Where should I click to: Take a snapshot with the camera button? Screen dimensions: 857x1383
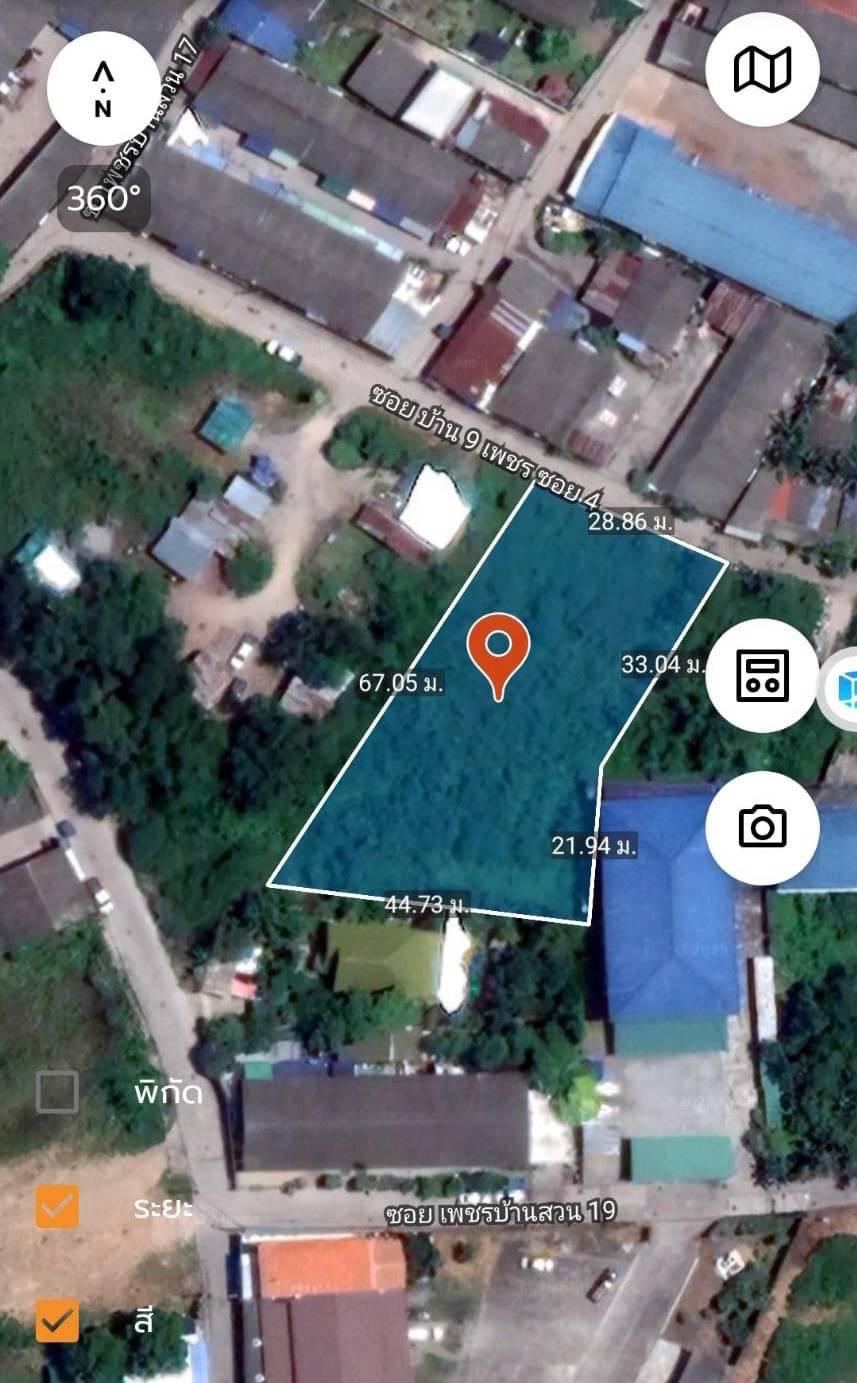(762, 827)
